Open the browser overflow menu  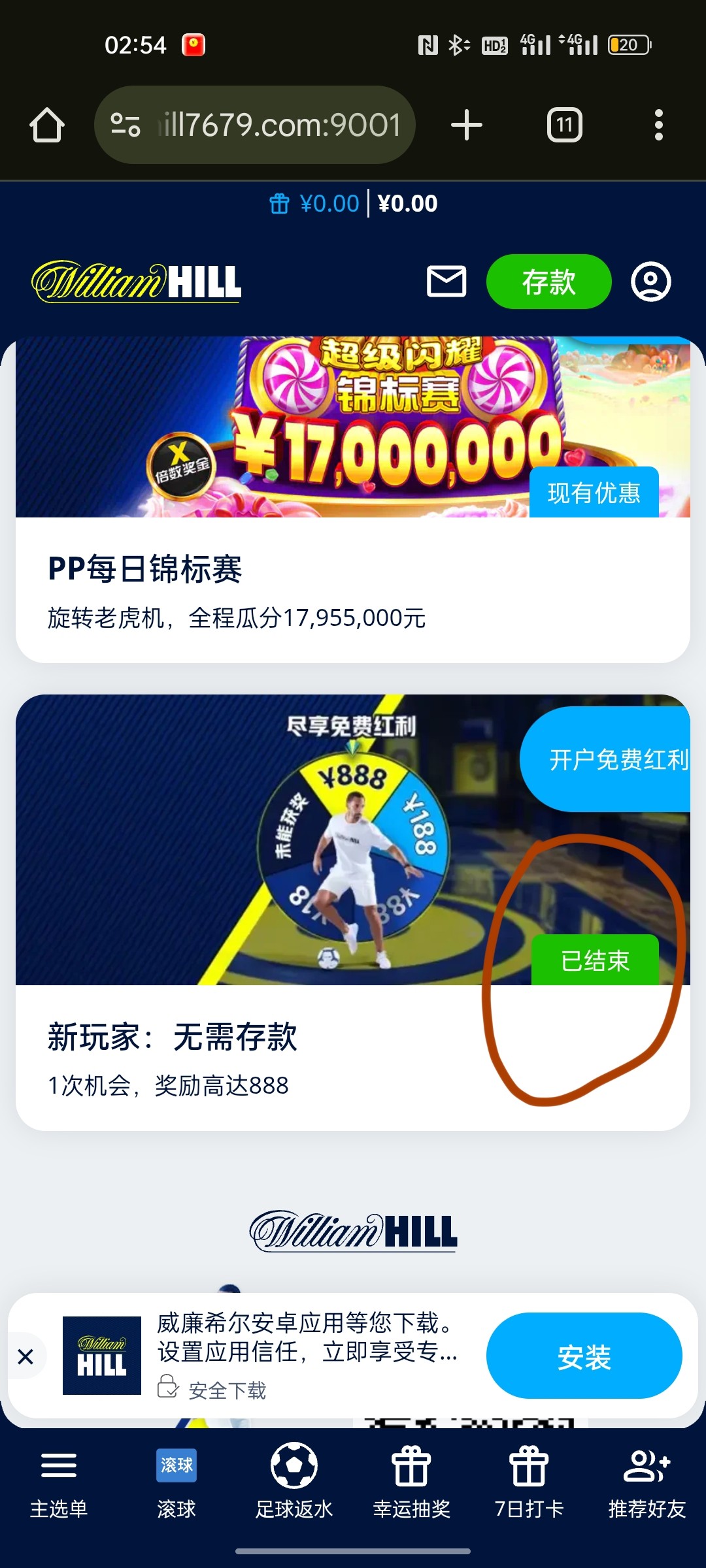pyautogui.click(x=658, y=125)
